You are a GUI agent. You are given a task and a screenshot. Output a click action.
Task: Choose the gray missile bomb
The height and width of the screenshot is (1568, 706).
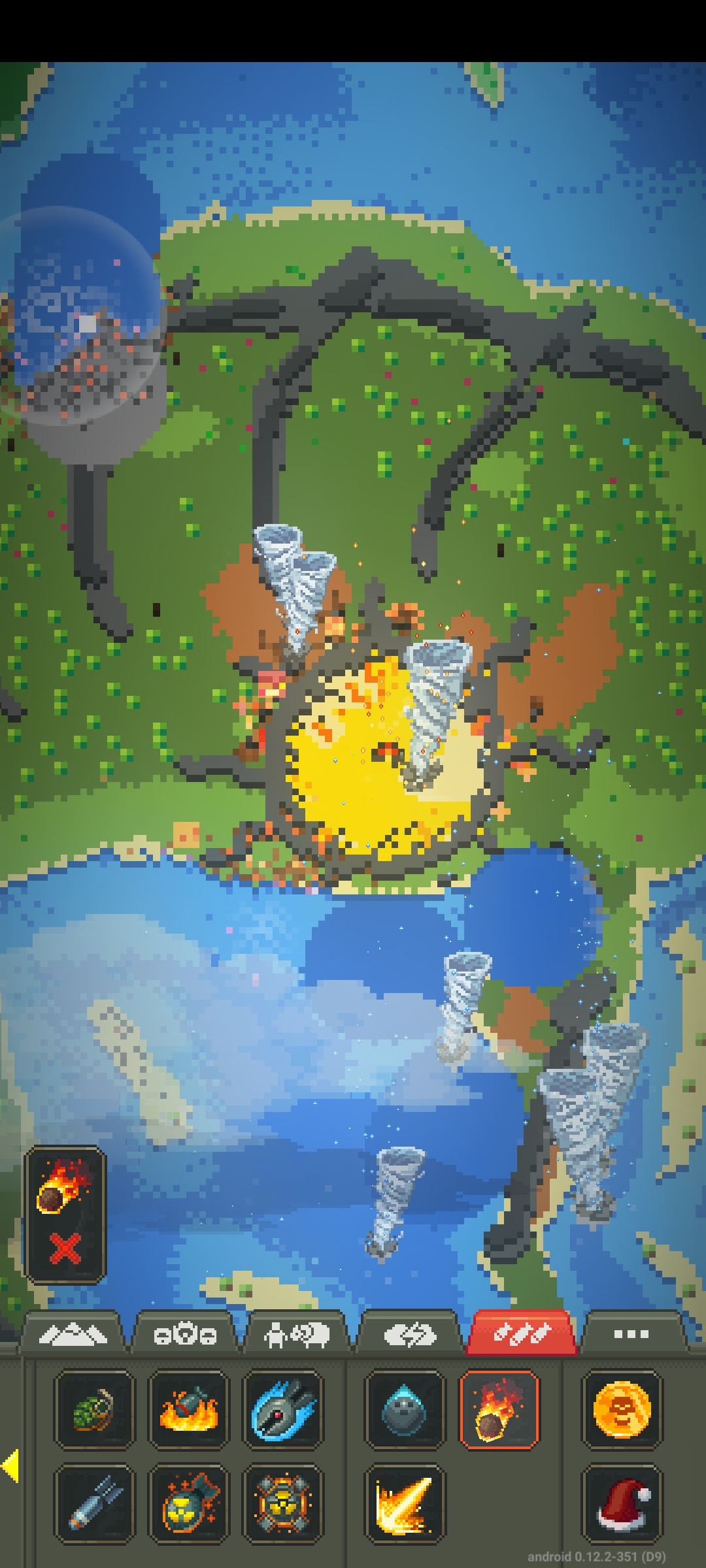pos(95,1503)
